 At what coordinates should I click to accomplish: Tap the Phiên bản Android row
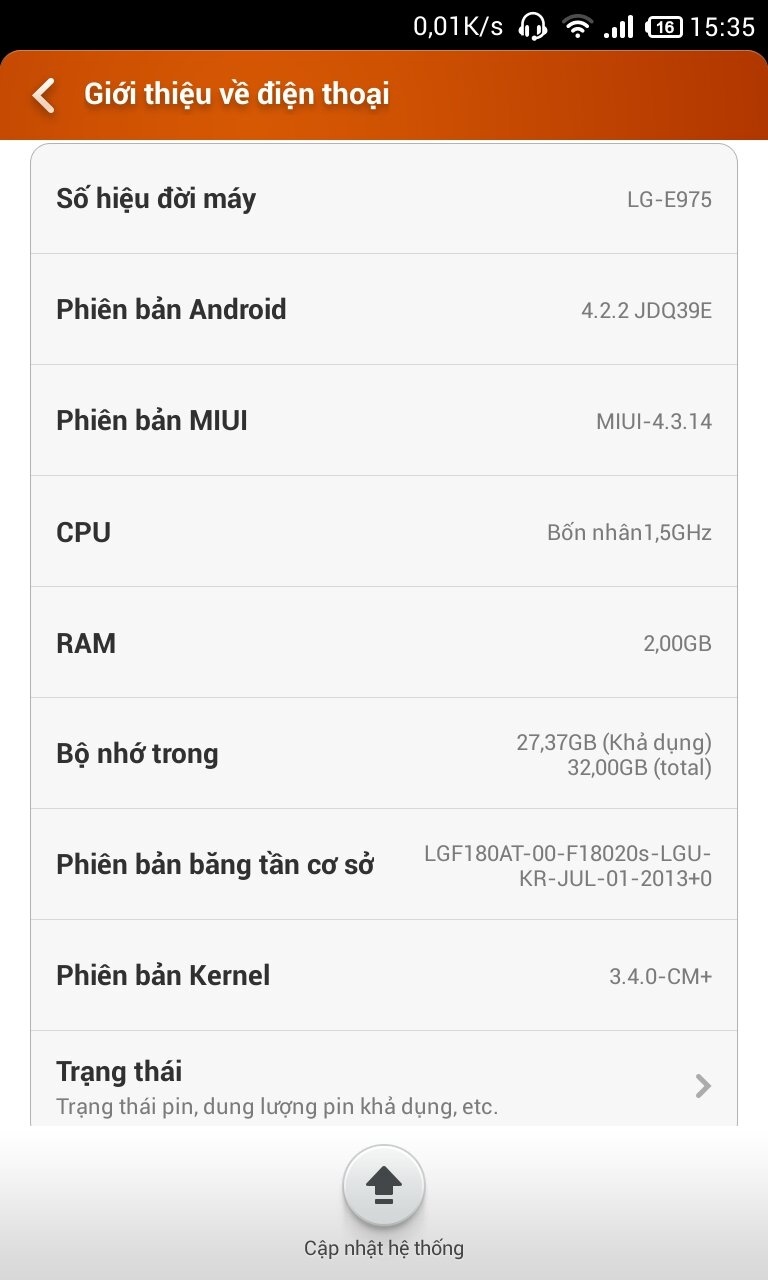tap(384, 309)
